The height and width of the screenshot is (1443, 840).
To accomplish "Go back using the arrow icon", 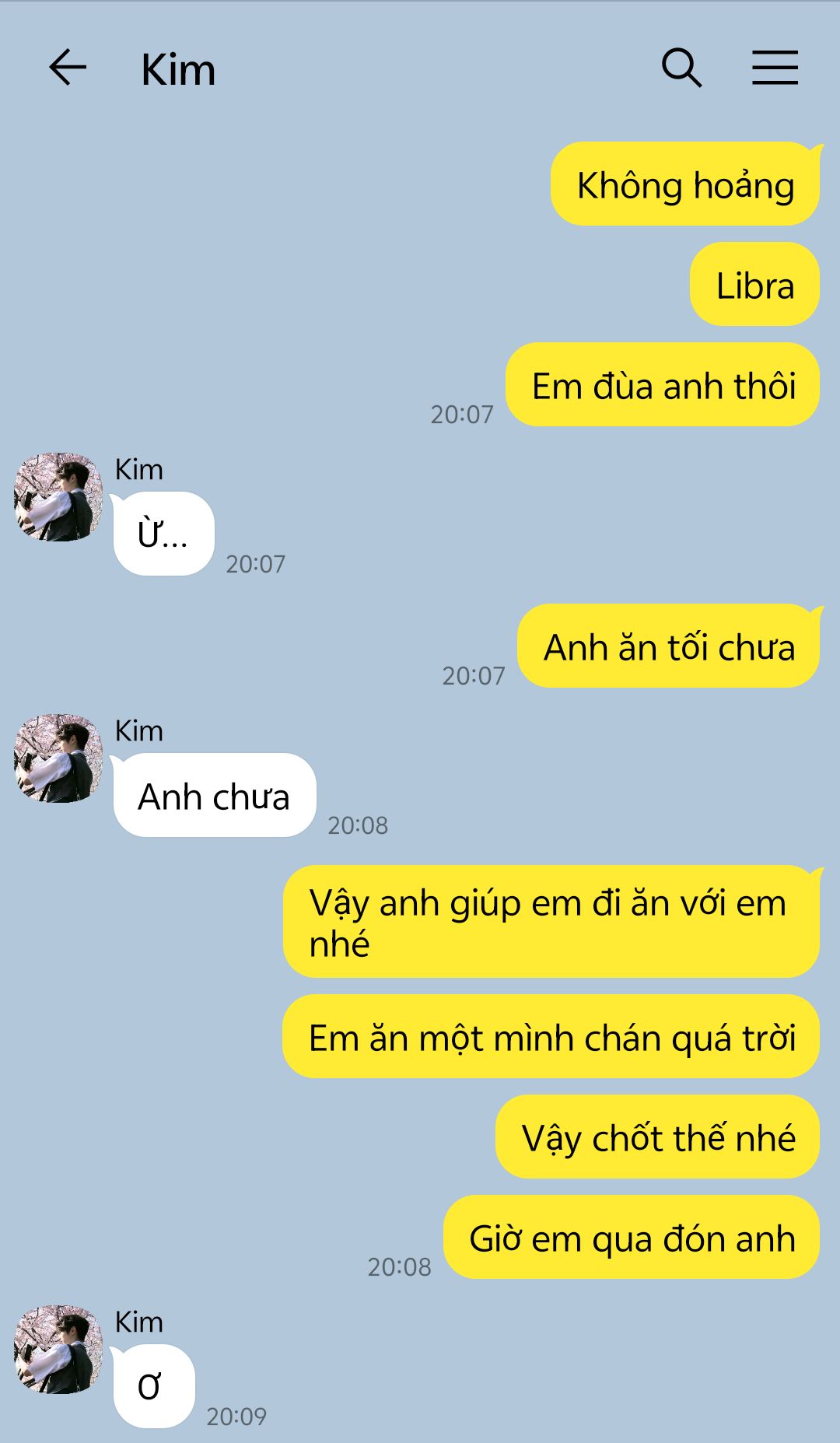I will point(68,67).
